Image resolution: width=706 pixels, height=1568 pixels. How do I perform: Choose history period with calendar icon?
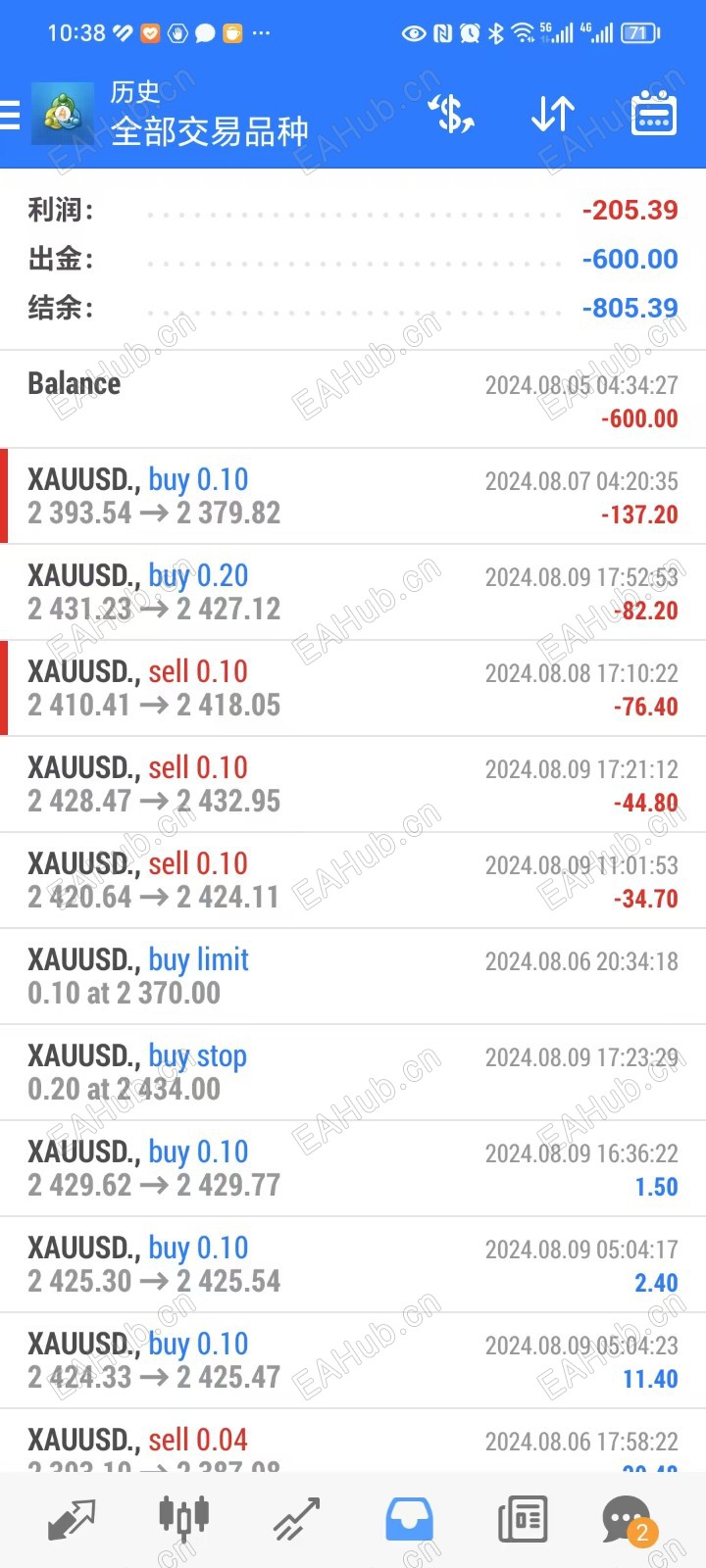point(653,115)
